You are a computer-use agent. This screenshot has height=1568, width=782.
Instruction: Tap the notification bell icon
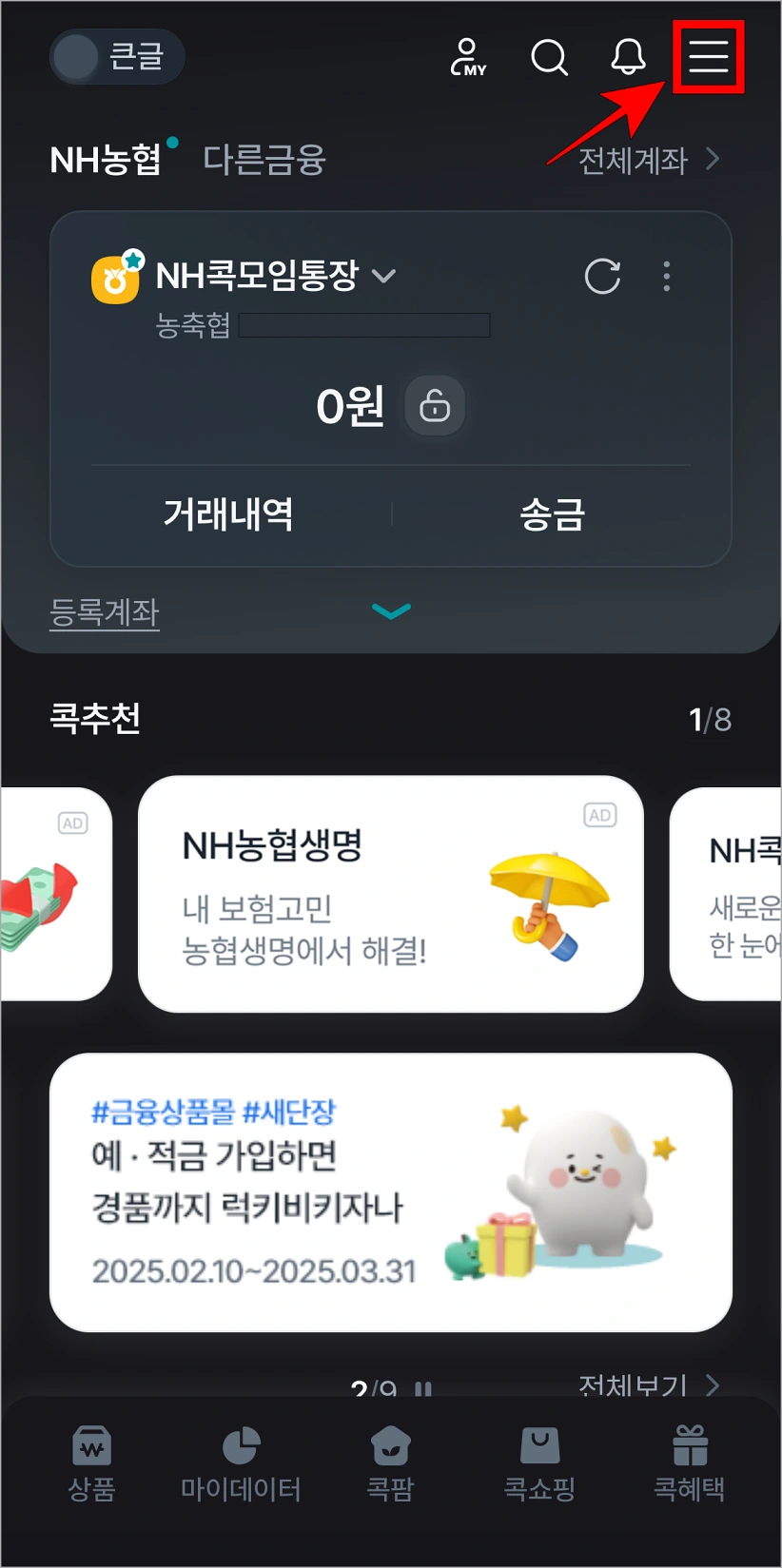point(627,57)
